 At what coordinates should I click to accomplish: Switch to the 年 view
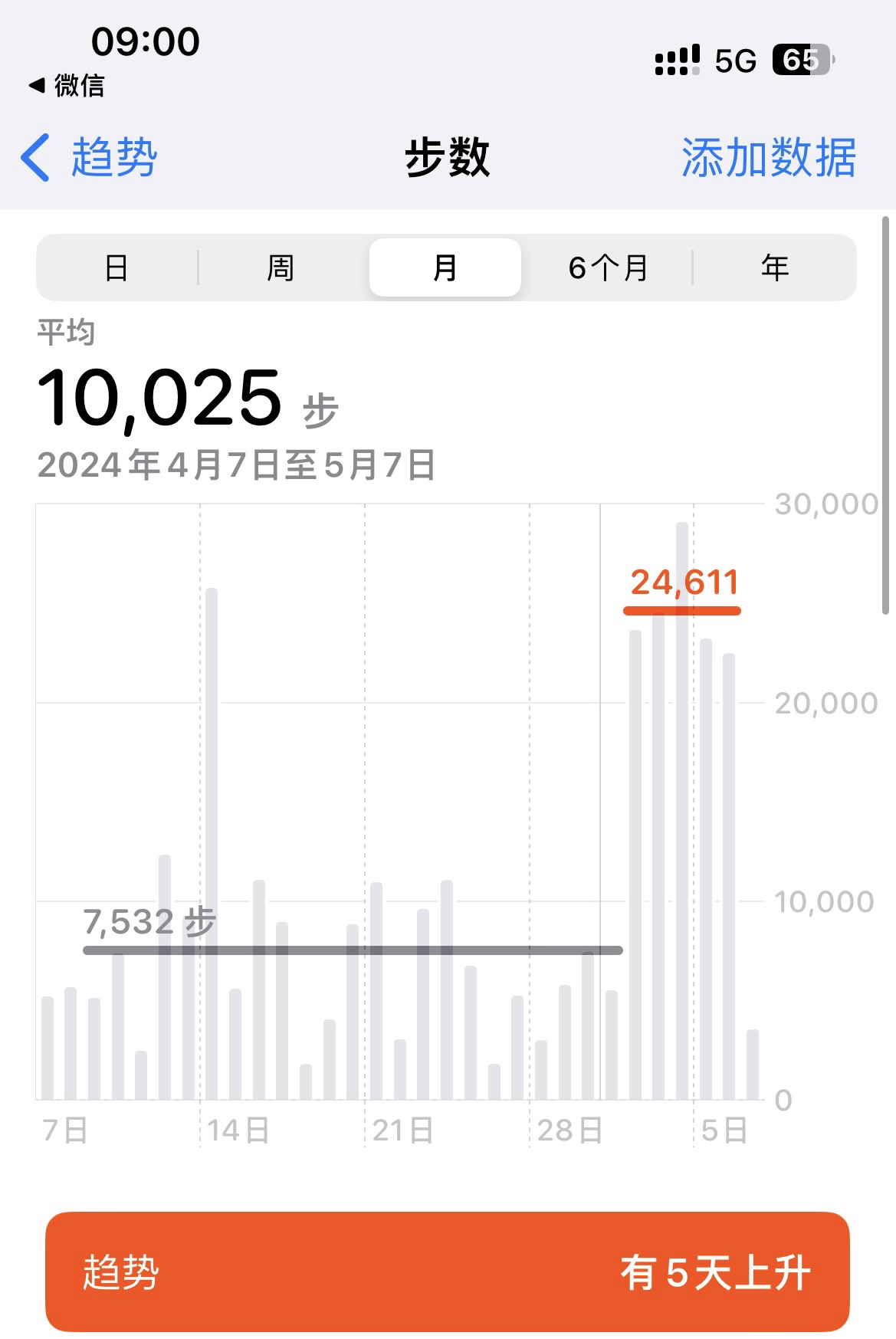pos(774,267)
